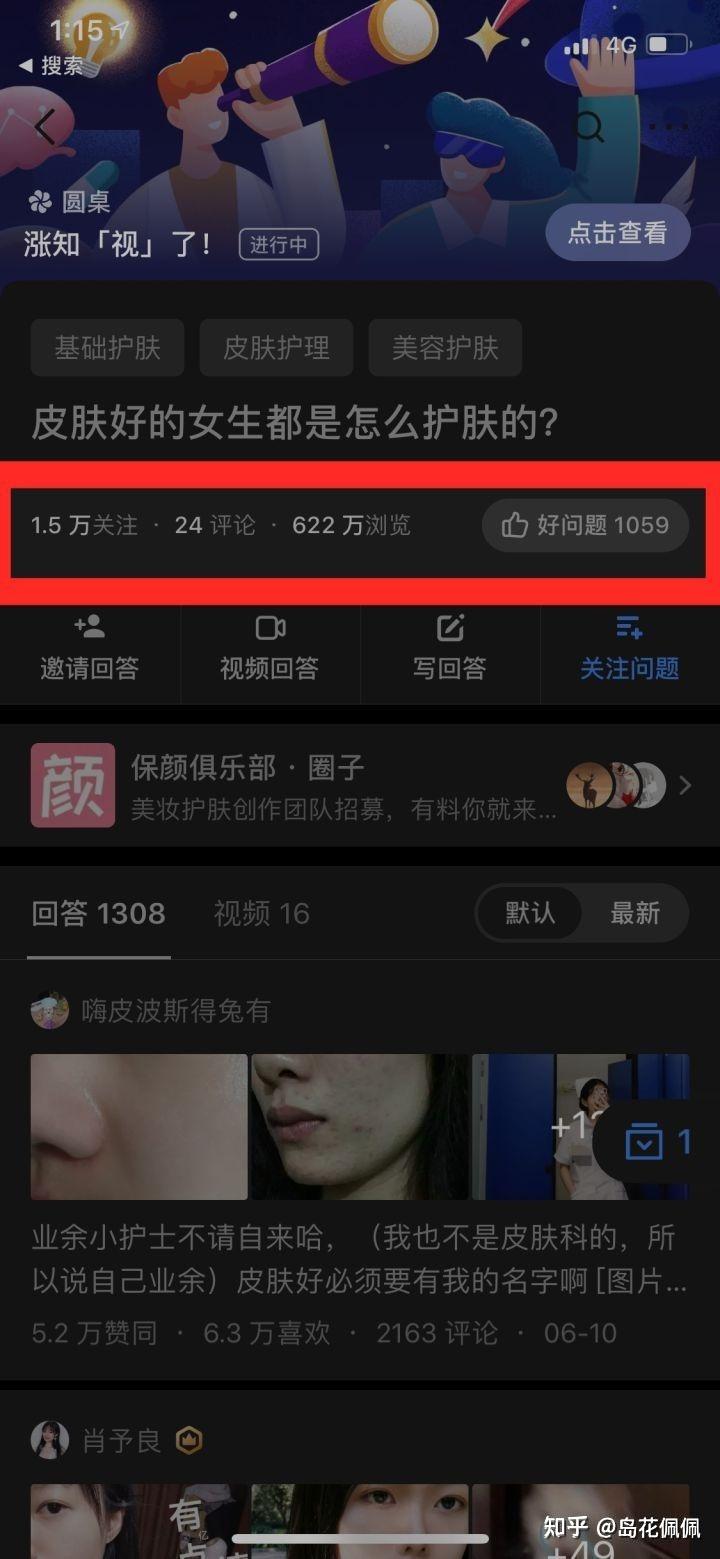This screenshot has height=1559, width=720.
Task: Tap 写回答 to write an answer
Action: [450, 649]
